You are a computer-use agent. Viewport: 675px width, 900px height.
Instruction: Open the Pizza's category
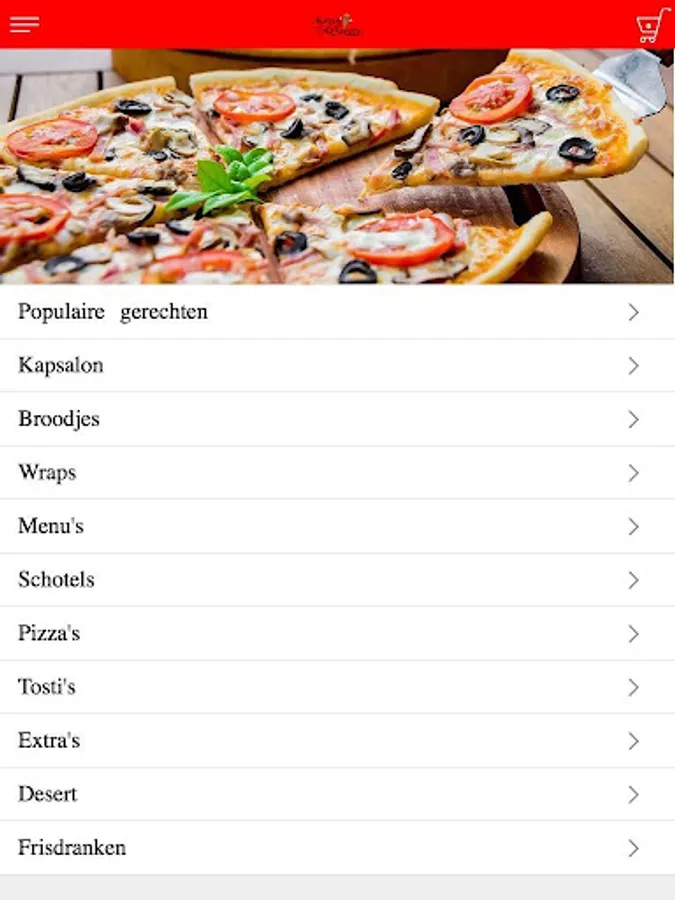(338, 634)
